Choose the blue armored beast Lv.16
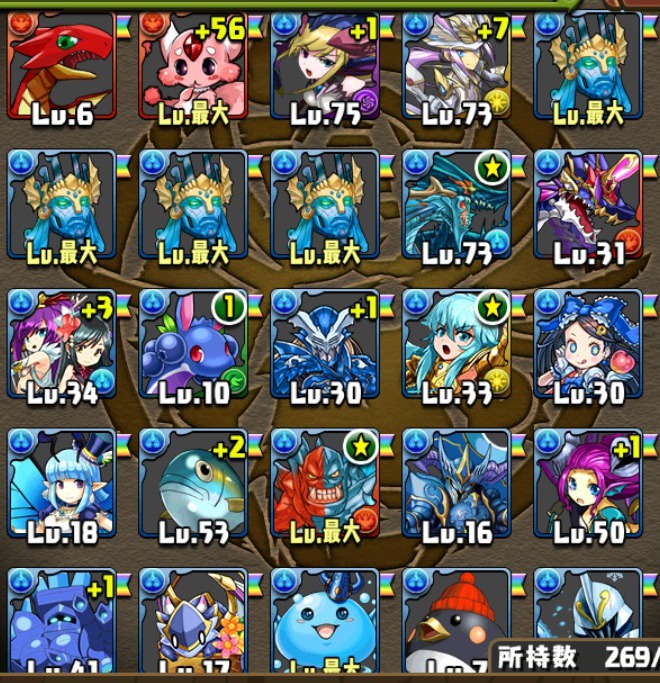Screen dimensions: 660x683 [458, 483]
